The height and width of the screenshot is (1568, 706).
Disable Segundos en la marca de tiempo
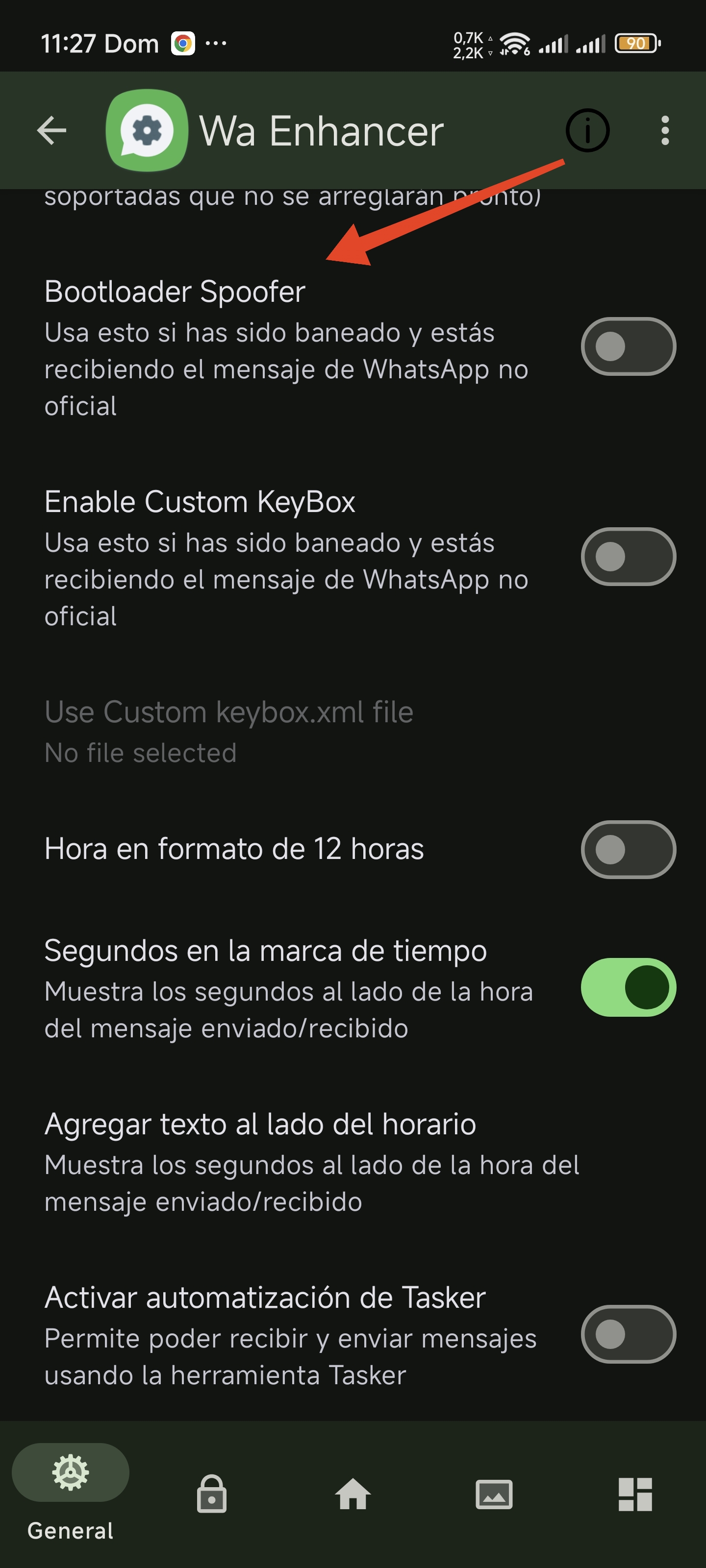[628, 987]
